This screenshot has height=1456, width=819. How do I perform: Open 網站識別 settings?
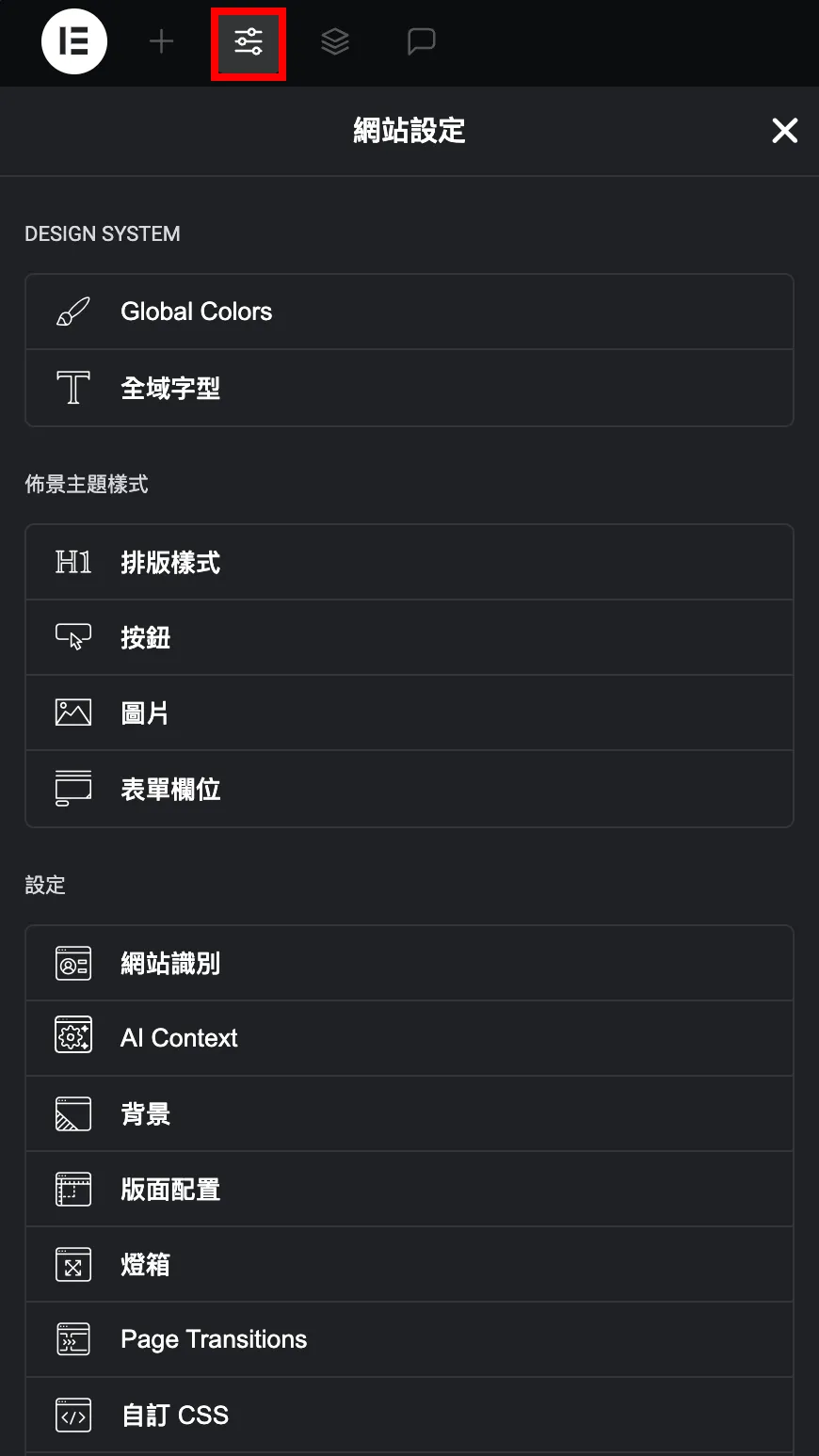409,964
